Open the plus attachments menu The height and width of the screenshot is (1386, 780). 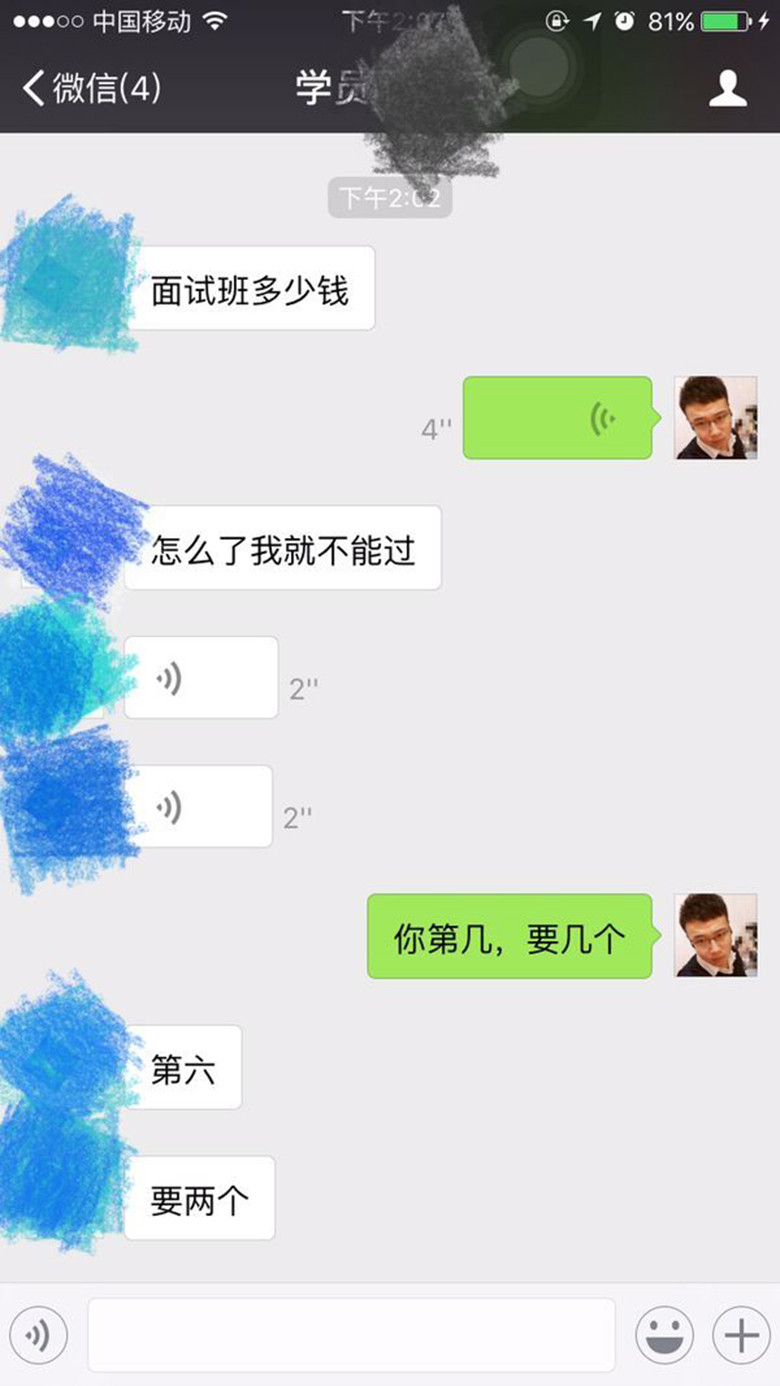[x=741, y=1336]
